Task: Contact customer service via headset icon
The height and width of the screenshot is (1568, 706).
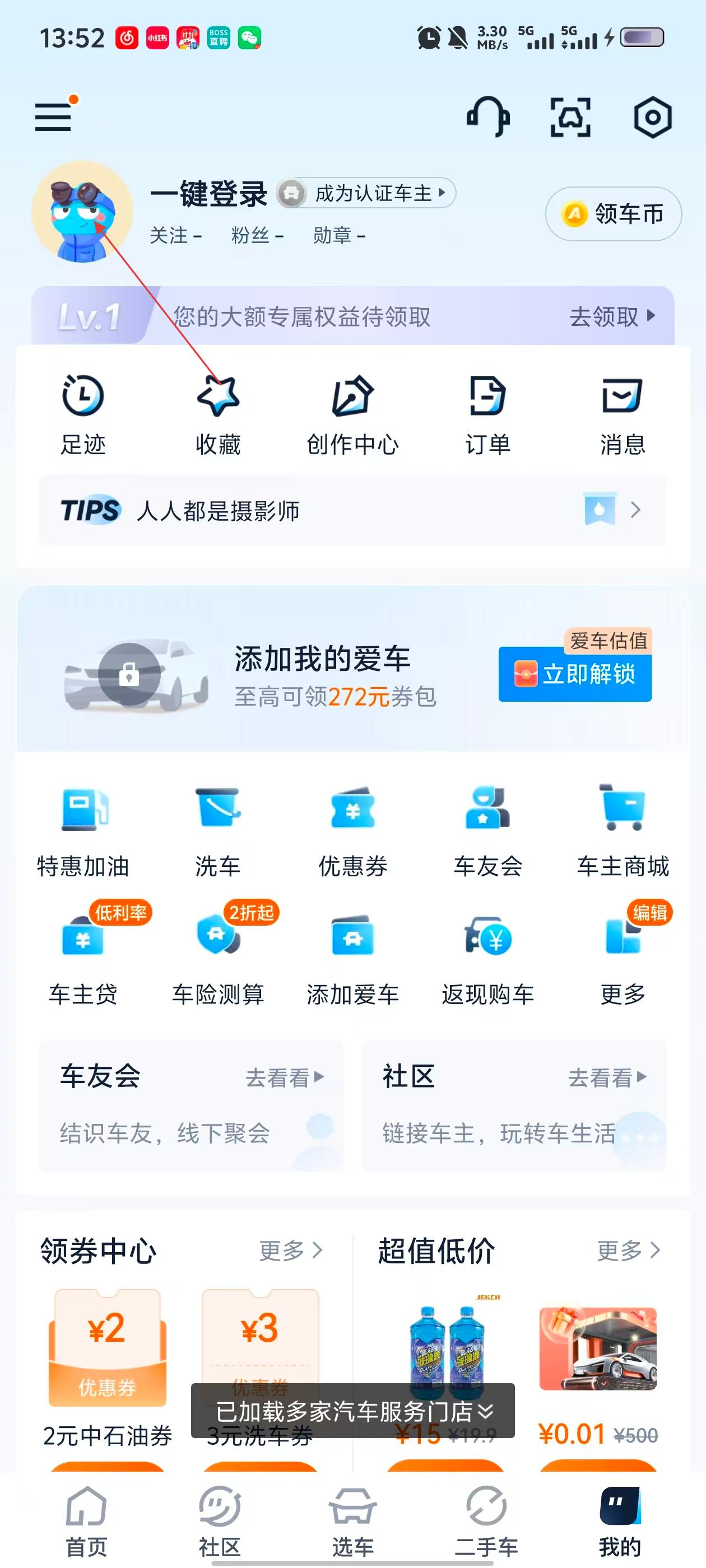Action: coord(488,116)
